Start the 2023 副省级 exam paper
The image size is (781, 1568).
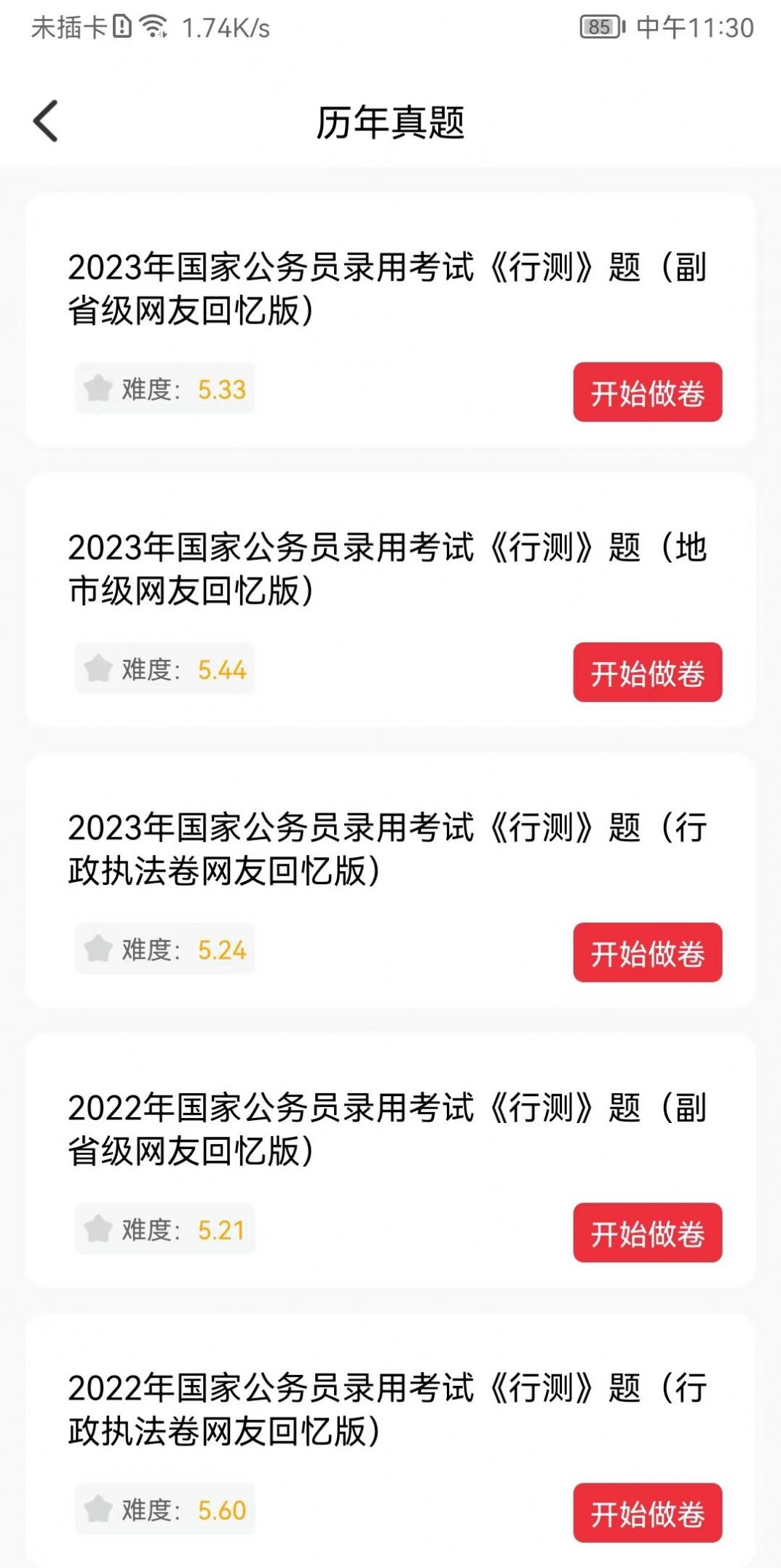click(x=647, y=393)
